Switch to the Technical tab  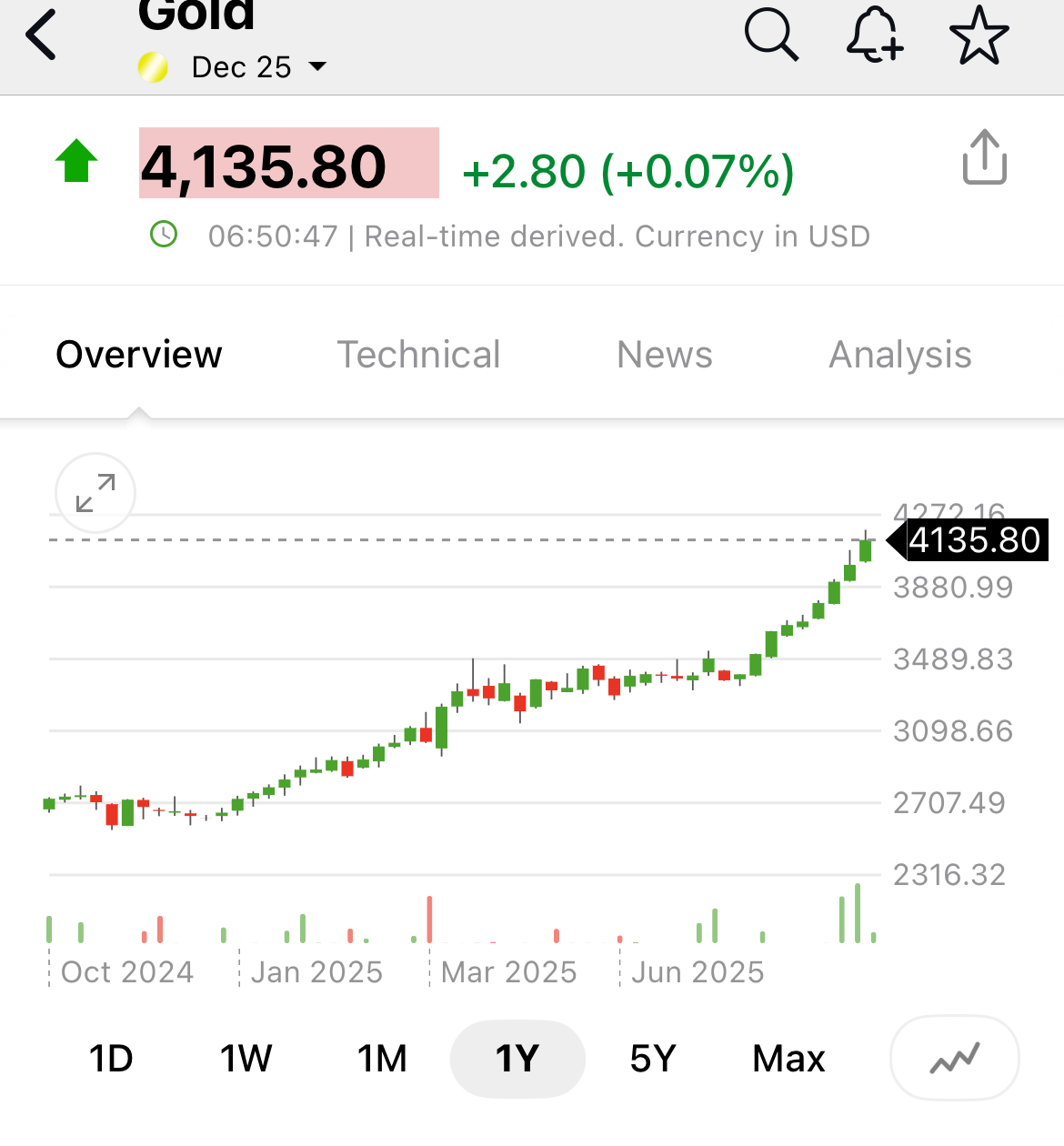point(418,355)
